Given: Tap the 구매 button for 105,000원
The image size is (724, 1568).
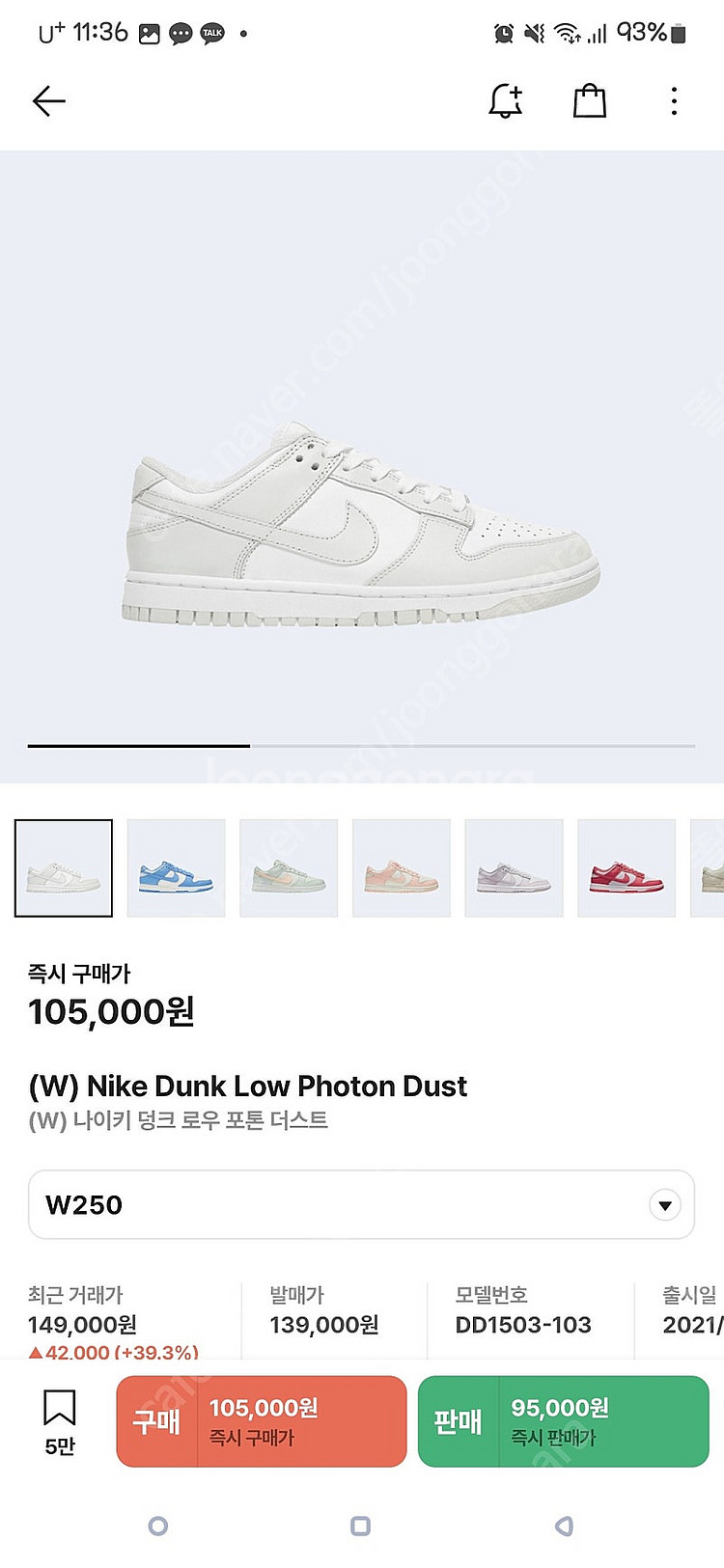Looking at the screenshot, I should [262, 1421].
